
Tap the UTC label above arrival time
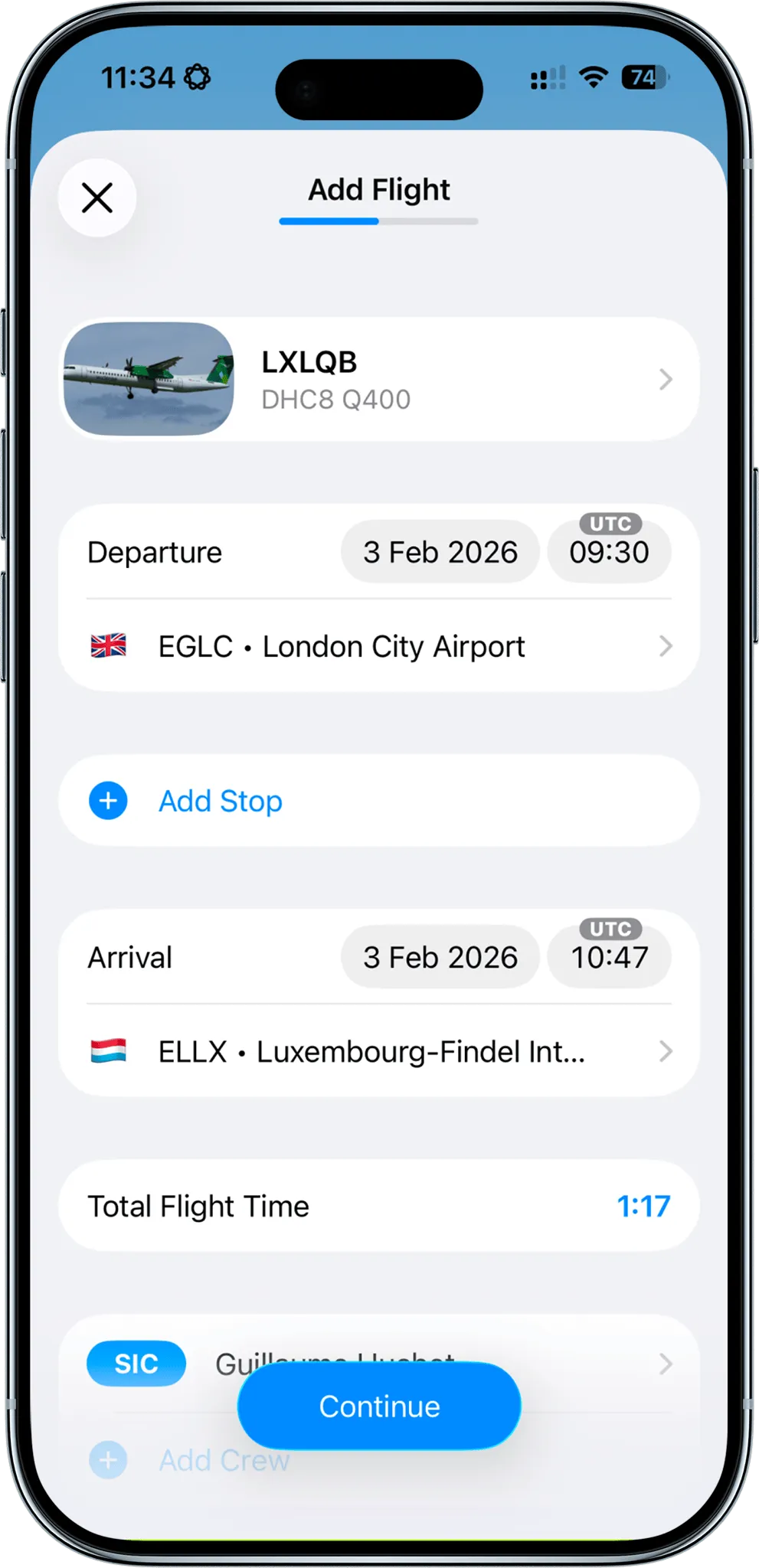click(609, 929)
